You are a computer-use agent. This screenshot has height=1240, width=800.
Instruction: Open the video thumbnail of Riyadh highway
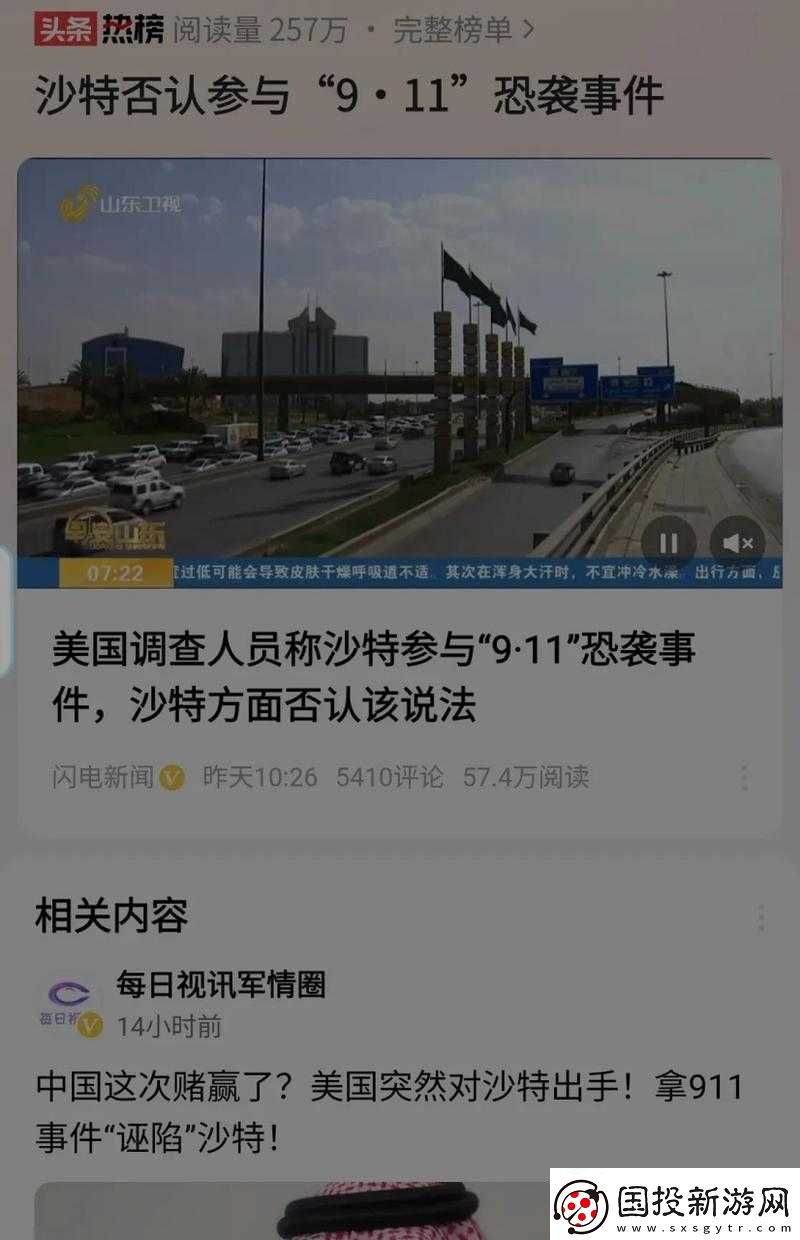click(400, 370)
